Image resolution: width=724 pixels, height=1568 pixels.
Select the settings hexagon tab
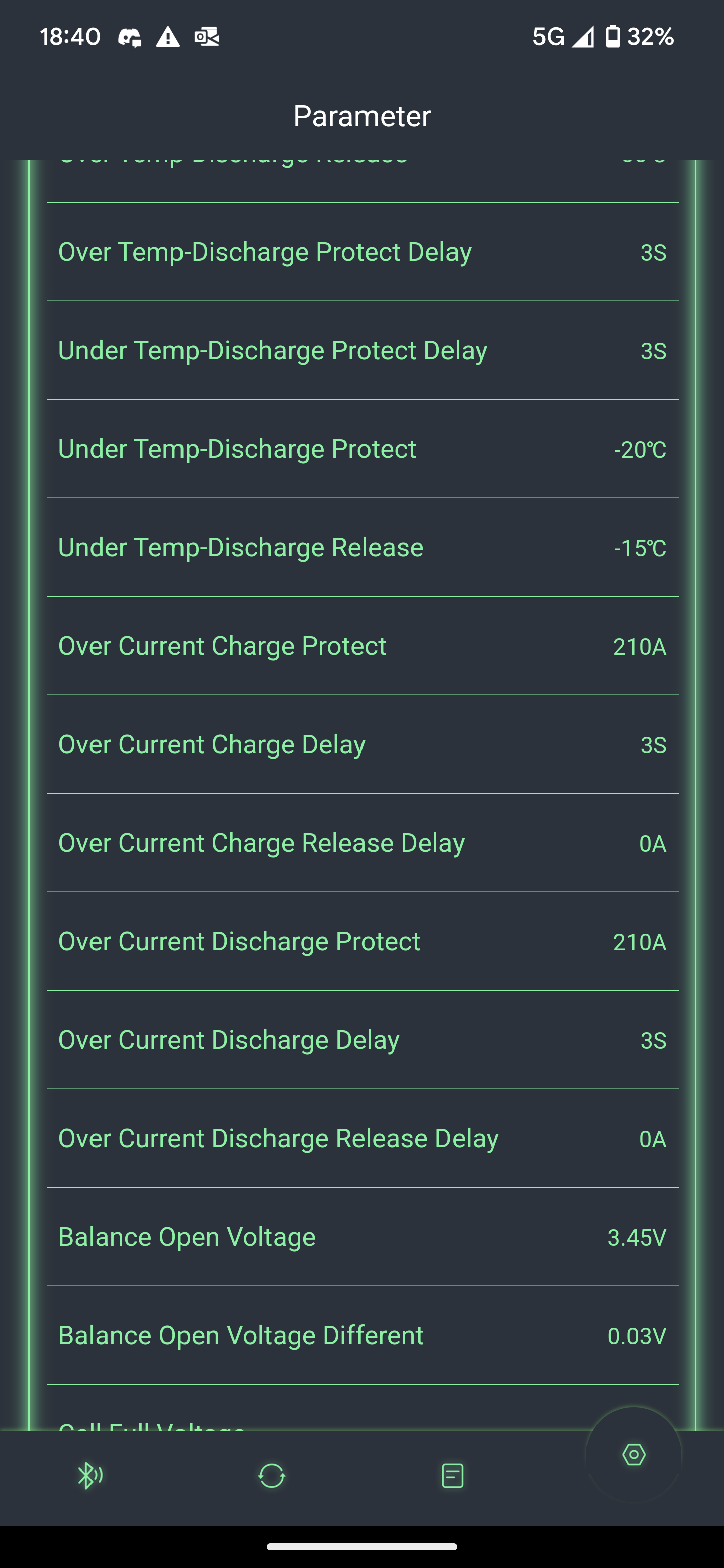click(634, 1455)
